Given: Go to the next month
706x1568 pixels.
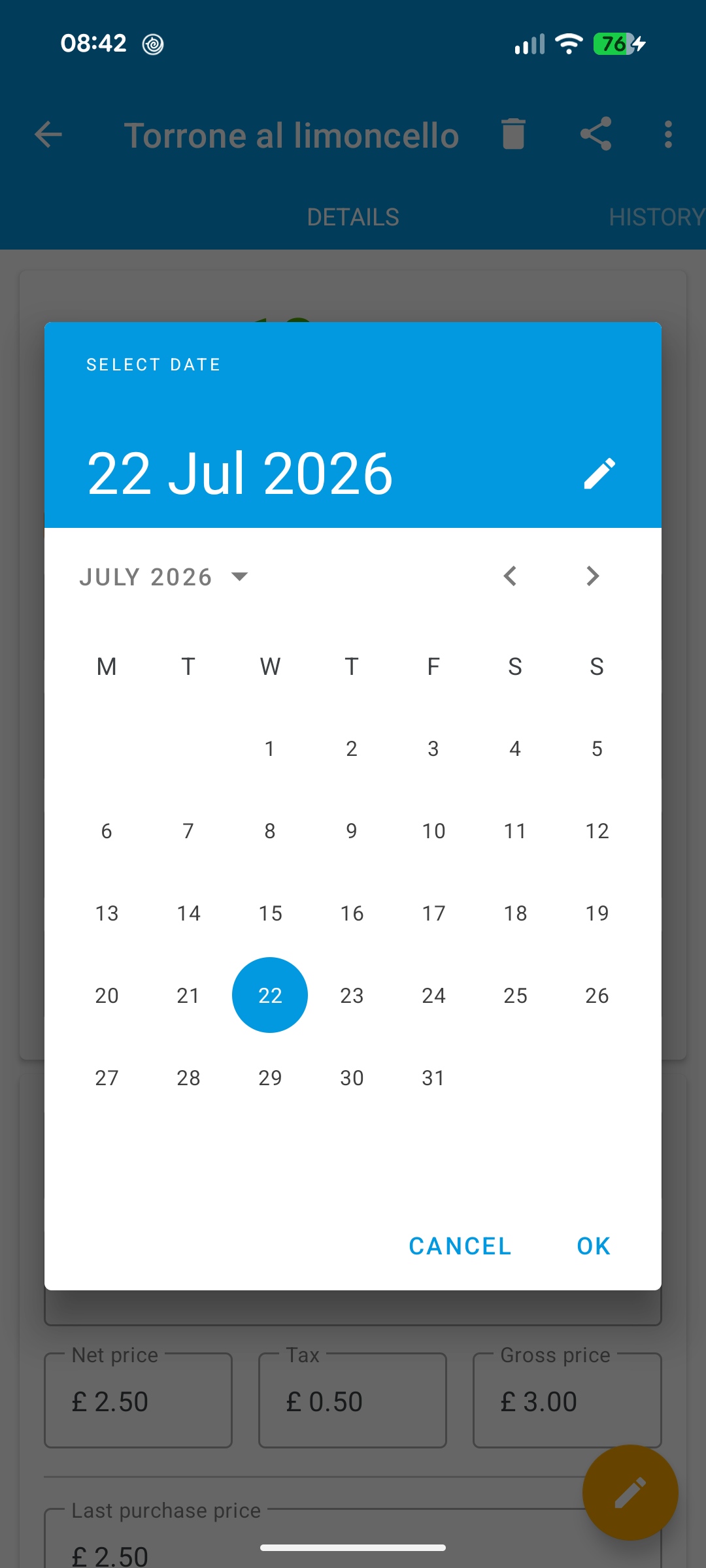Looking at the screenshot, I should pos(592,576).
